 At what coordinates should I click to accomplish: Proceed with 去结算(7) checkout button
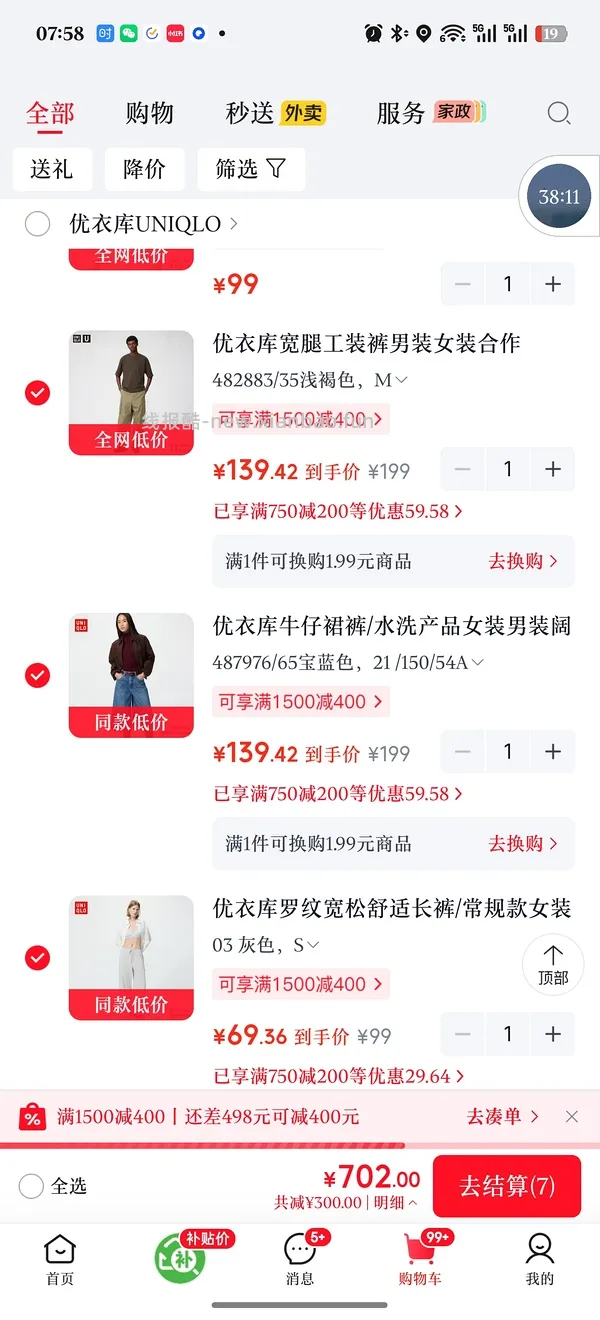(x=507, y=1186)
